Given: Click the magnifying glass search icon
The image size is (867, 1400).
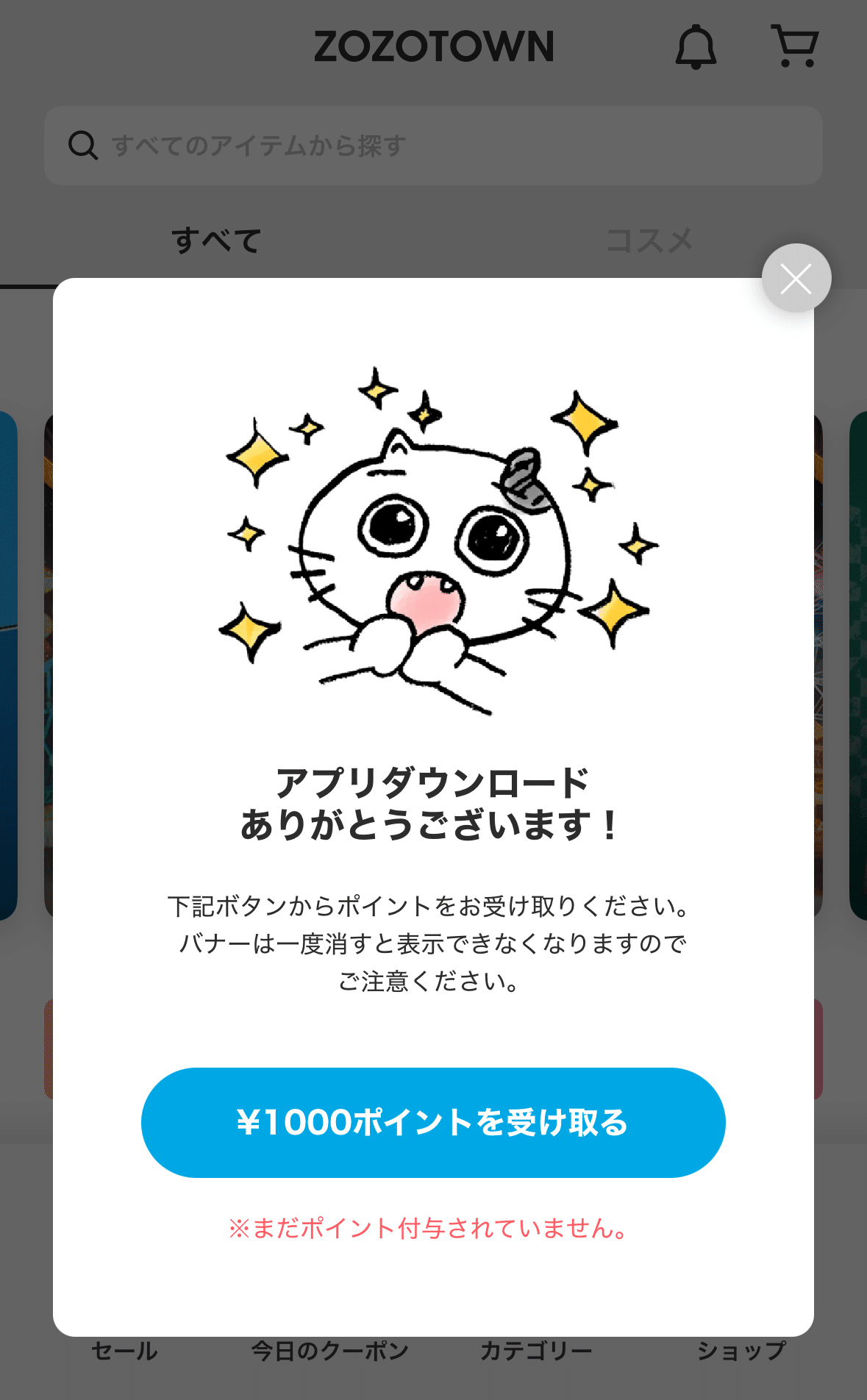Looking at the screenshot, I should click(x=83, y=145).
